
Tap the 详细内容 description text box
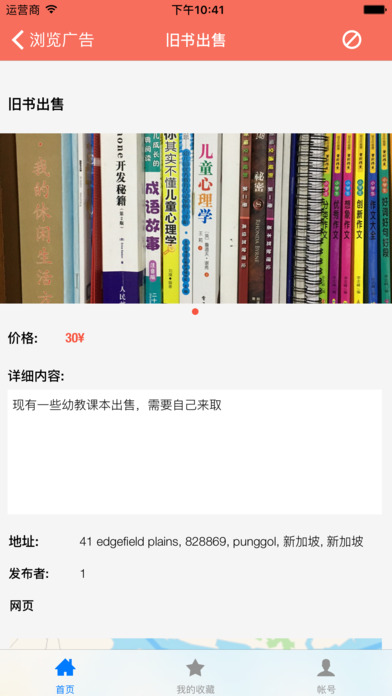[x=195, y=452]
